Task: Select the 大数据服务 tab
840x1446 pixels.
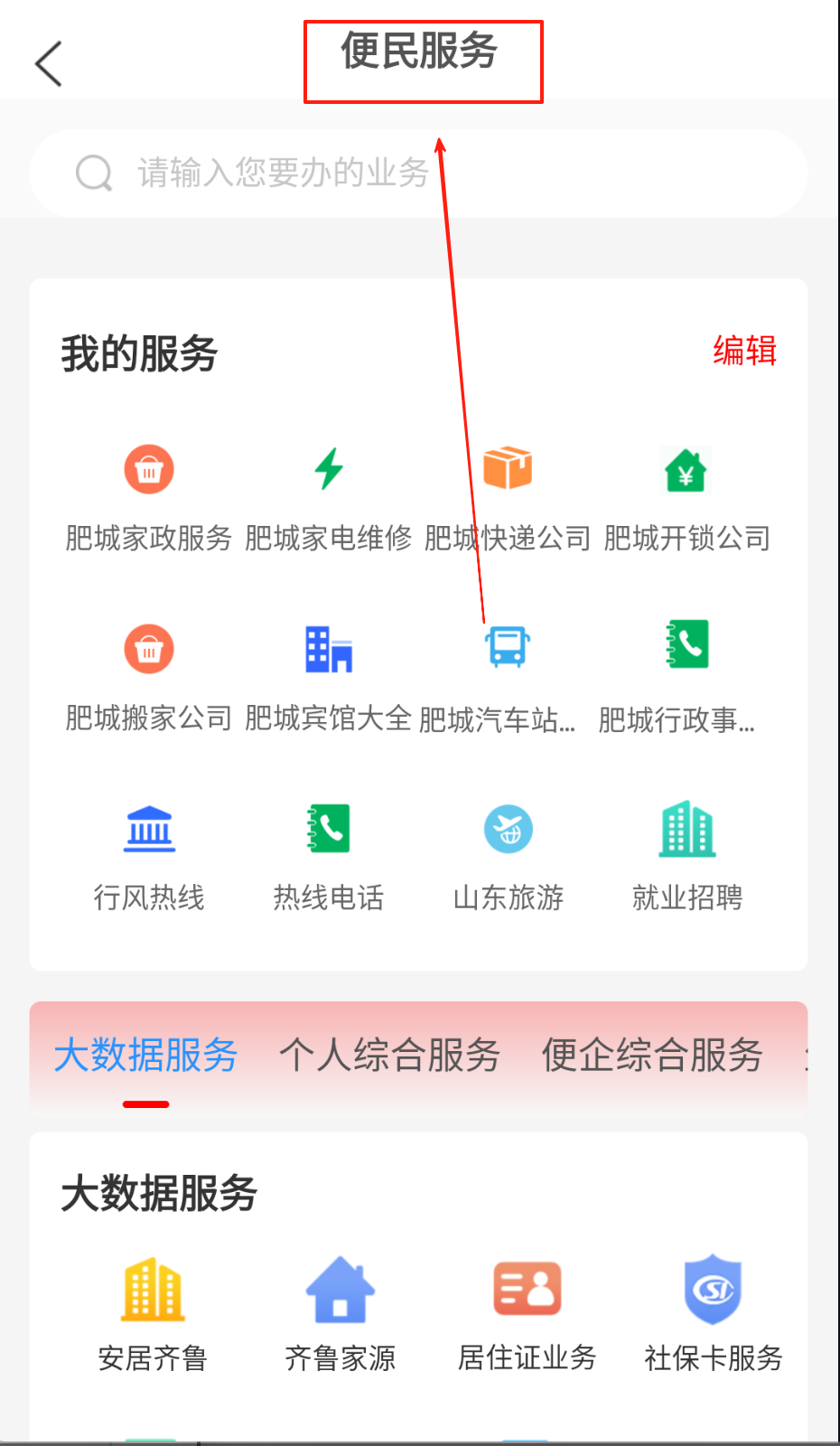Action: (145, 1056)
